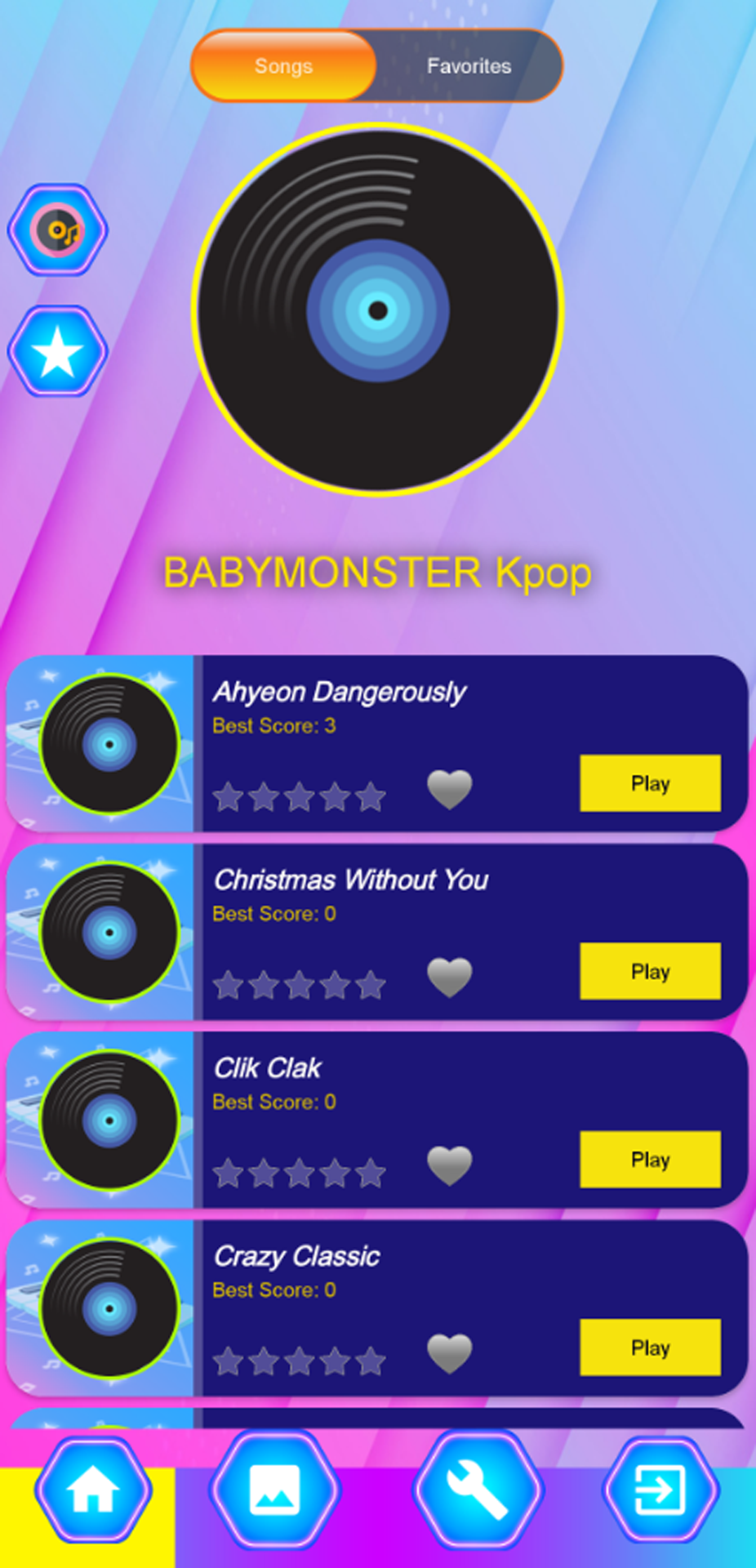756x1568 pixels.
Task: Select the Songs tab
Action: [x=283, y=66]
